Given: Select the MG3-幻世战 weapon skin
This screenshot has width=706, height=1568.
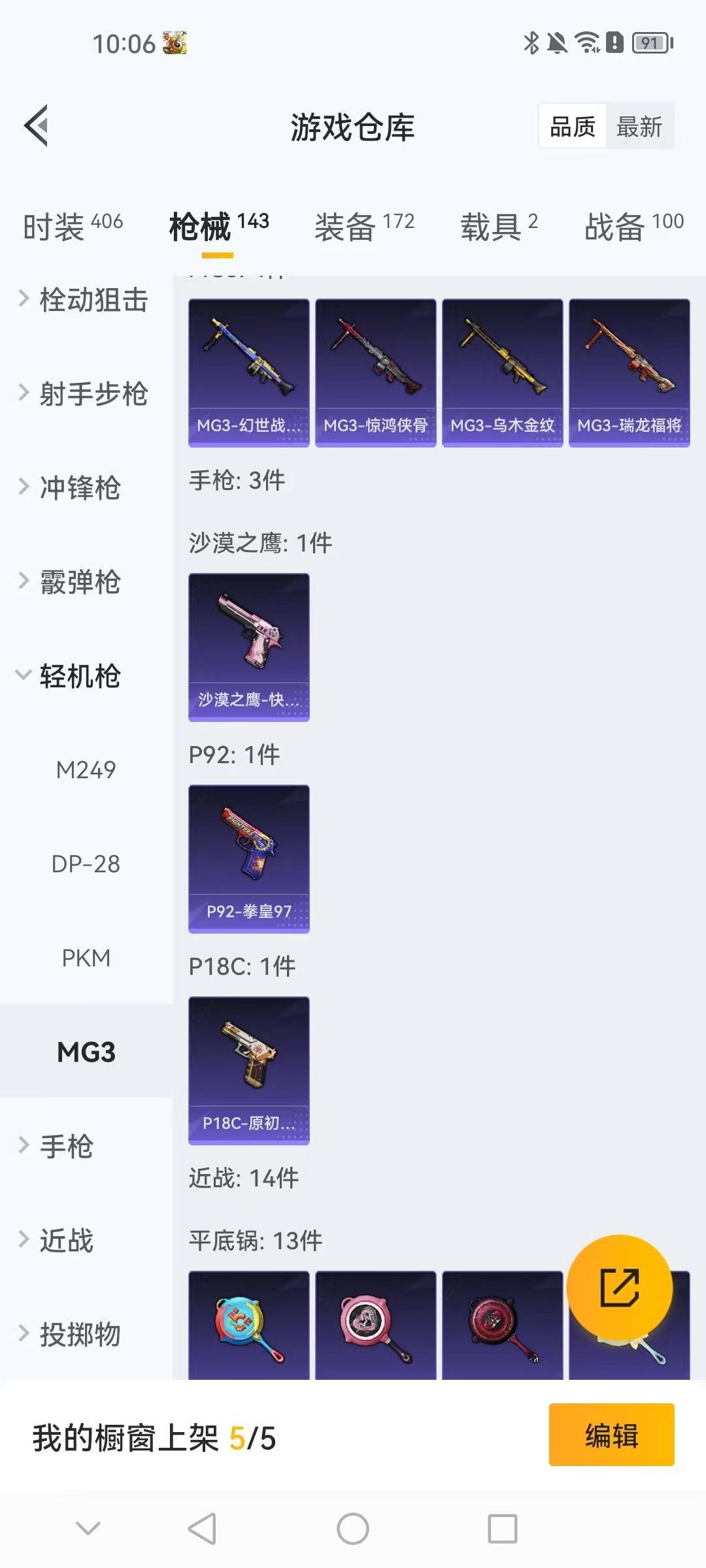Looking at the screenshot, I should pos(248,372).
